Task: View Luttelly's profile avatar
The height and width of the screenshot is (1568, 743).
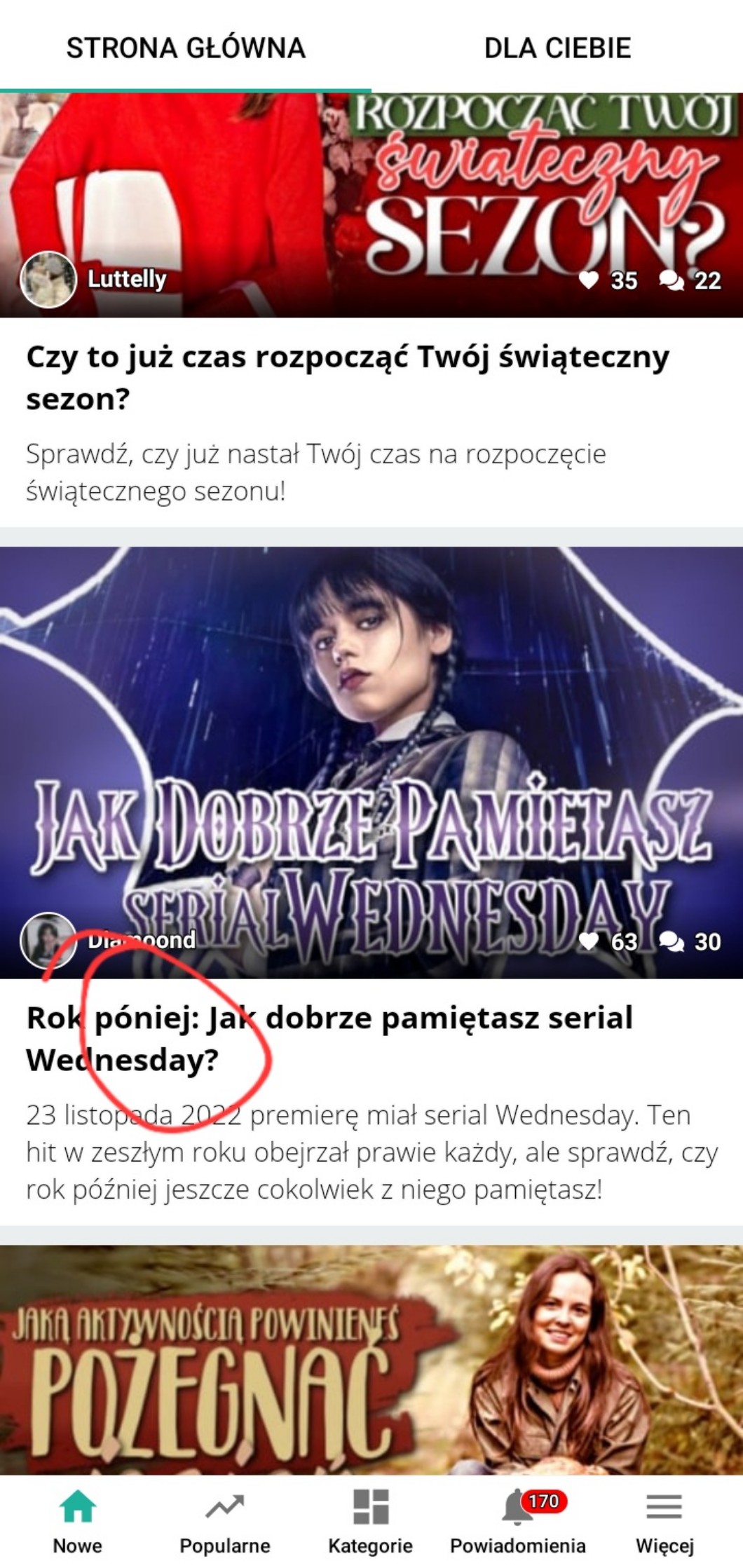Action: point(48,280)
